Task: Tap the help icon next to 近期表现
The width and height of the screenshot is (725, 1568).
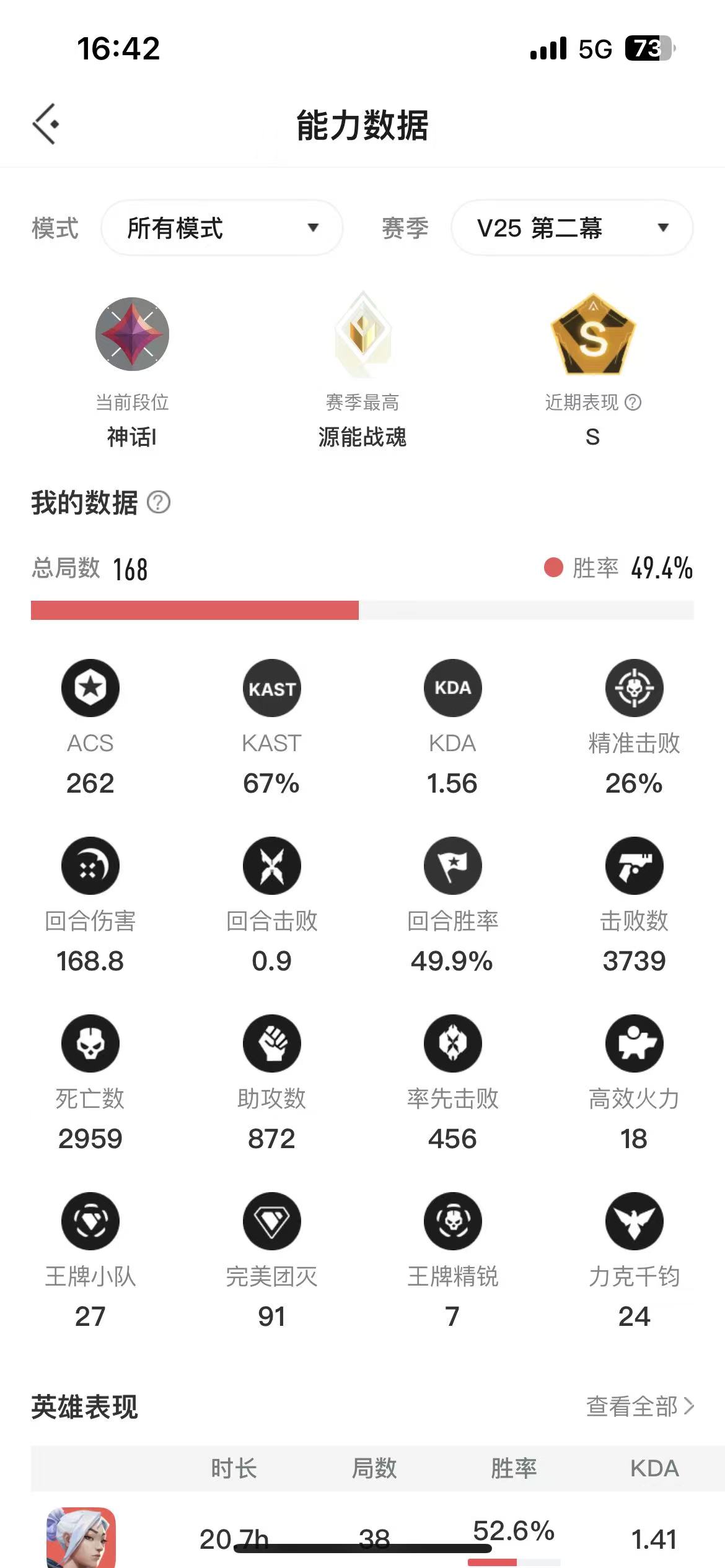Action: pos(633,403)
